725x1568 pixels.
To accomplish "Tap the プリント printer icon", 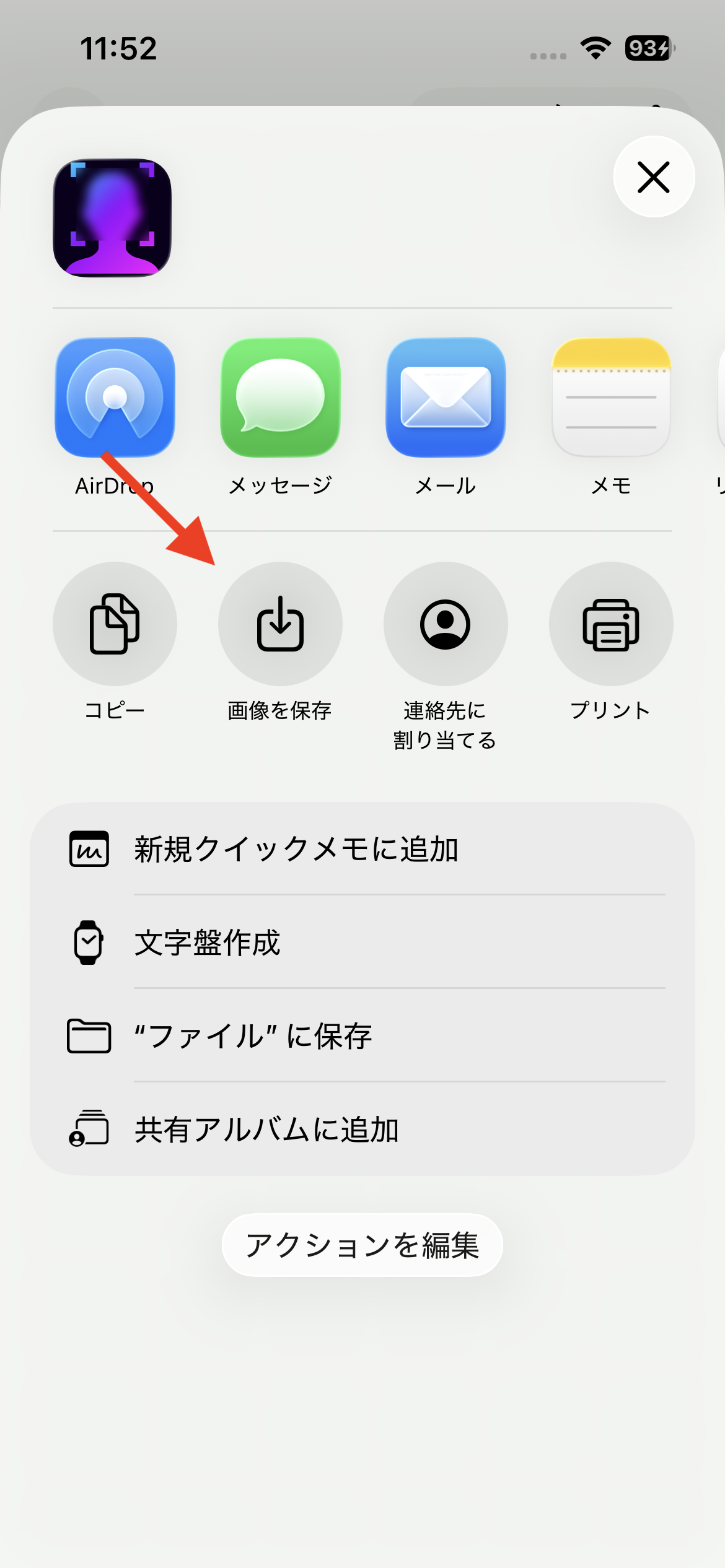I will click(611, 624).
